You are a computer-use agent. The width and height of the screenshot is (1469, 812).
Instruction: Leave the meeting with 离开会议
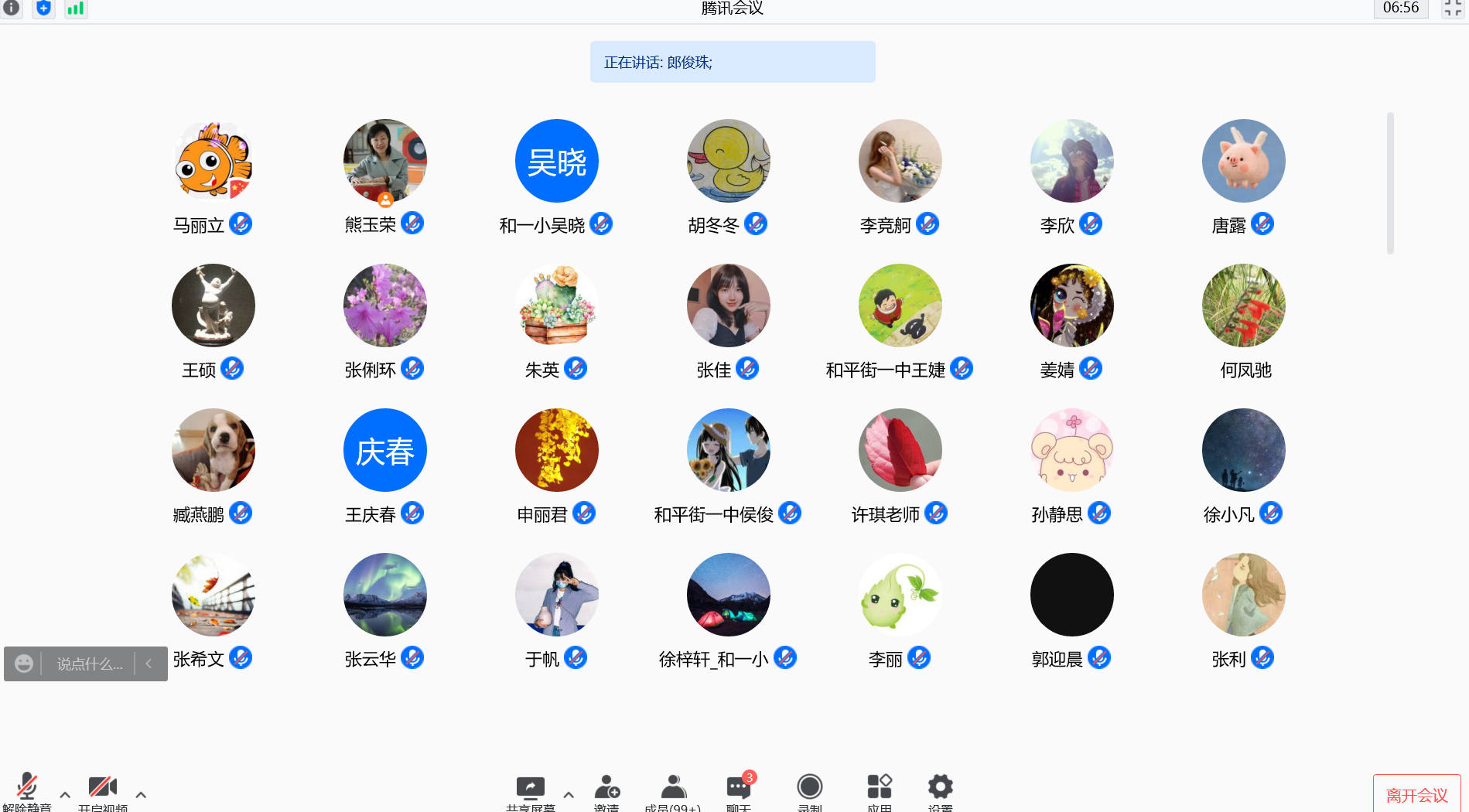point(1416,795)
